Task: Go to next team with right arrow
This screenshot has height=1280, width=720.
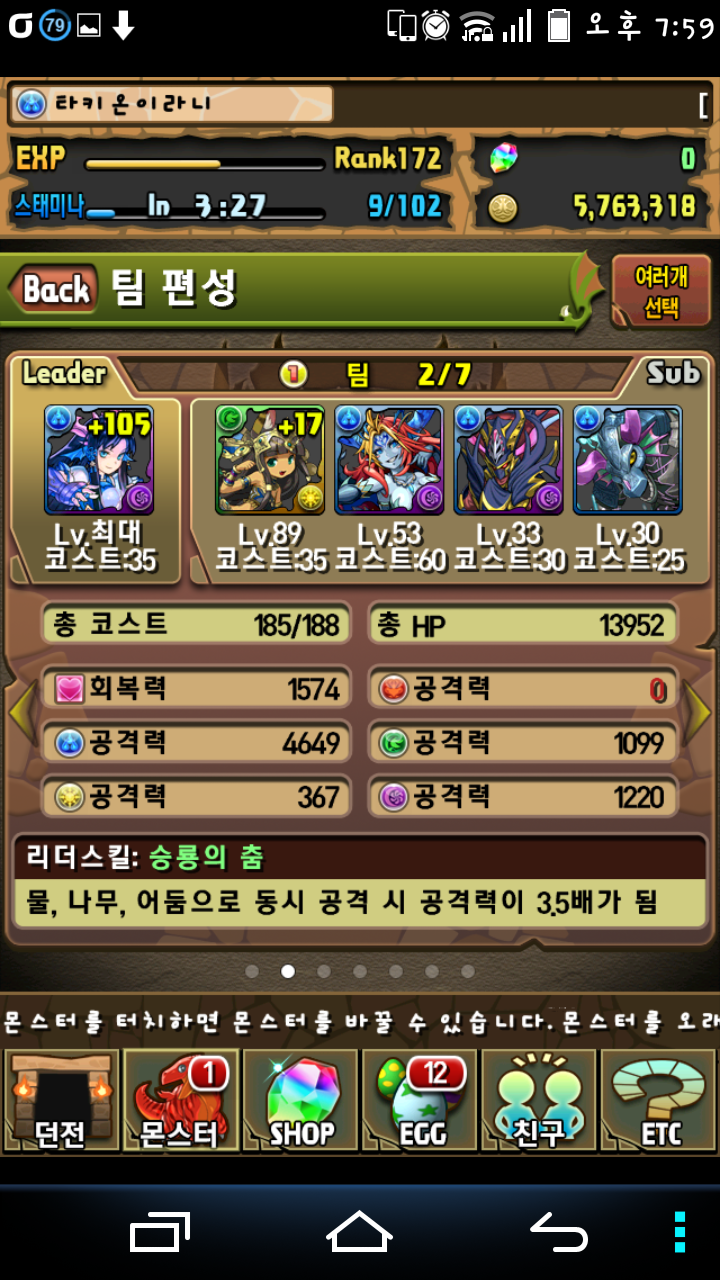Action: [698, 712]
